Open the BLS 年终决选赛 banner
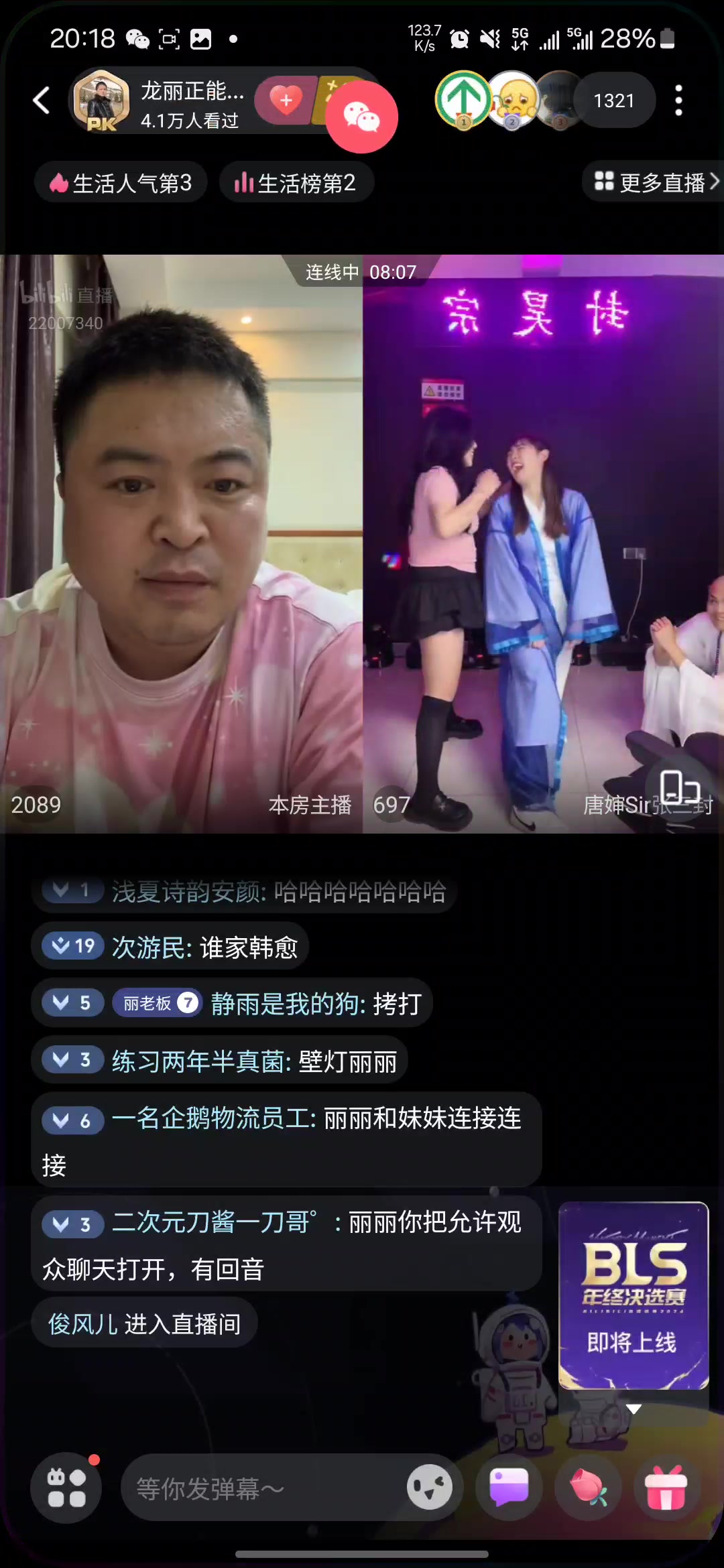The height and width of the screenshot is (1568, 724). pos(633,1295)
